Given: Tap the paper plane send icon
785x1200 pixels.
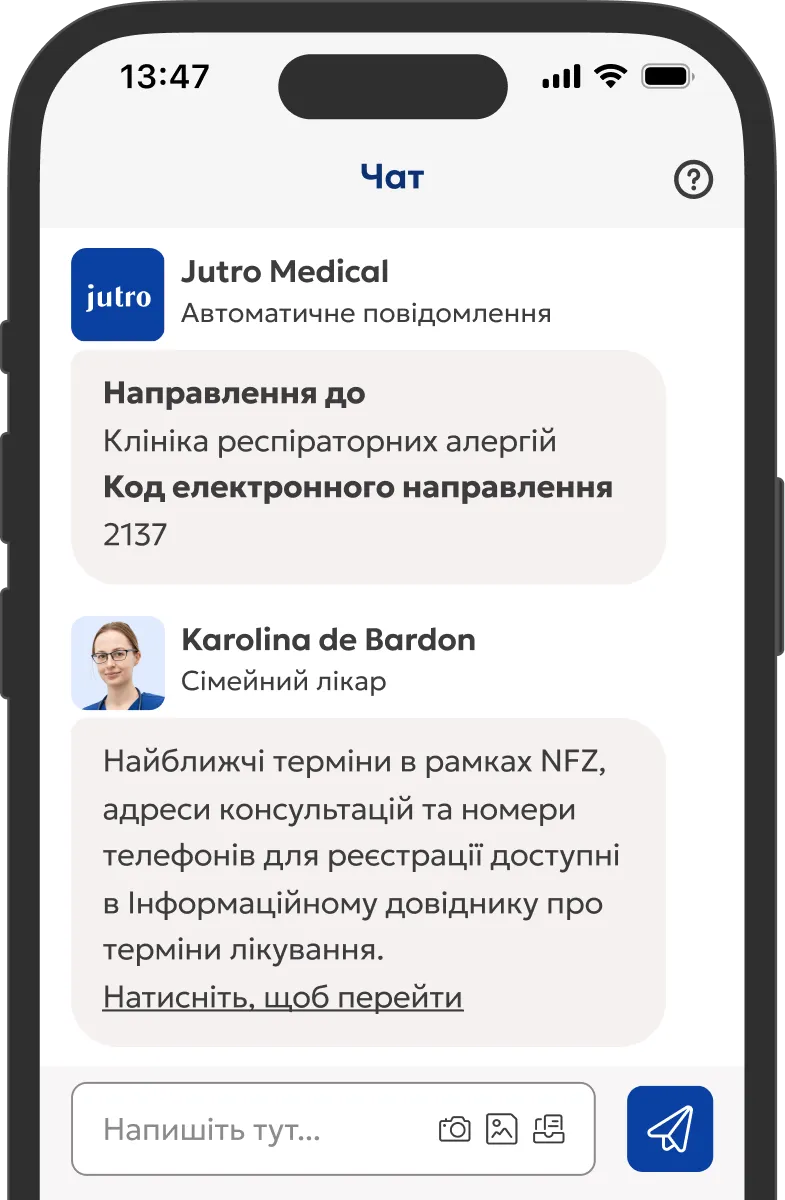Looking at the screenshot, I should (x=669, y=1128).
